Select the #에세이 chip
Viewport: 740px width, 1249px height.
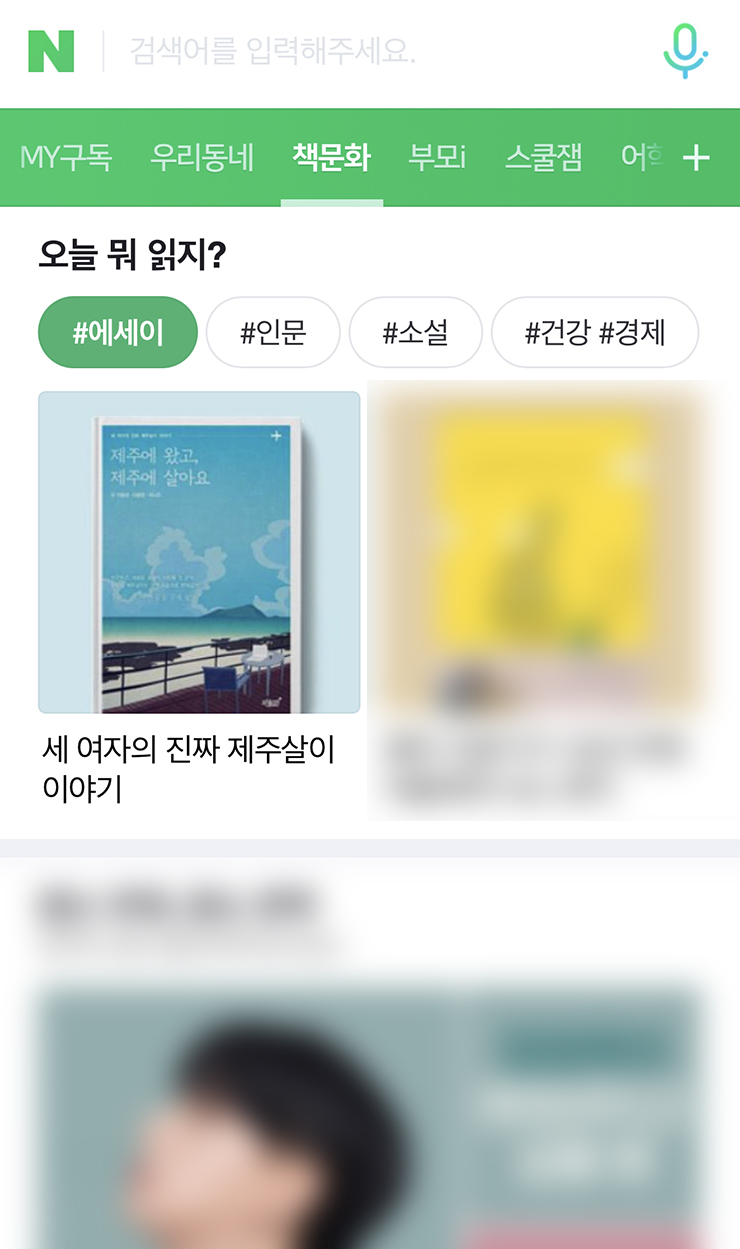(x=118, y=332)
